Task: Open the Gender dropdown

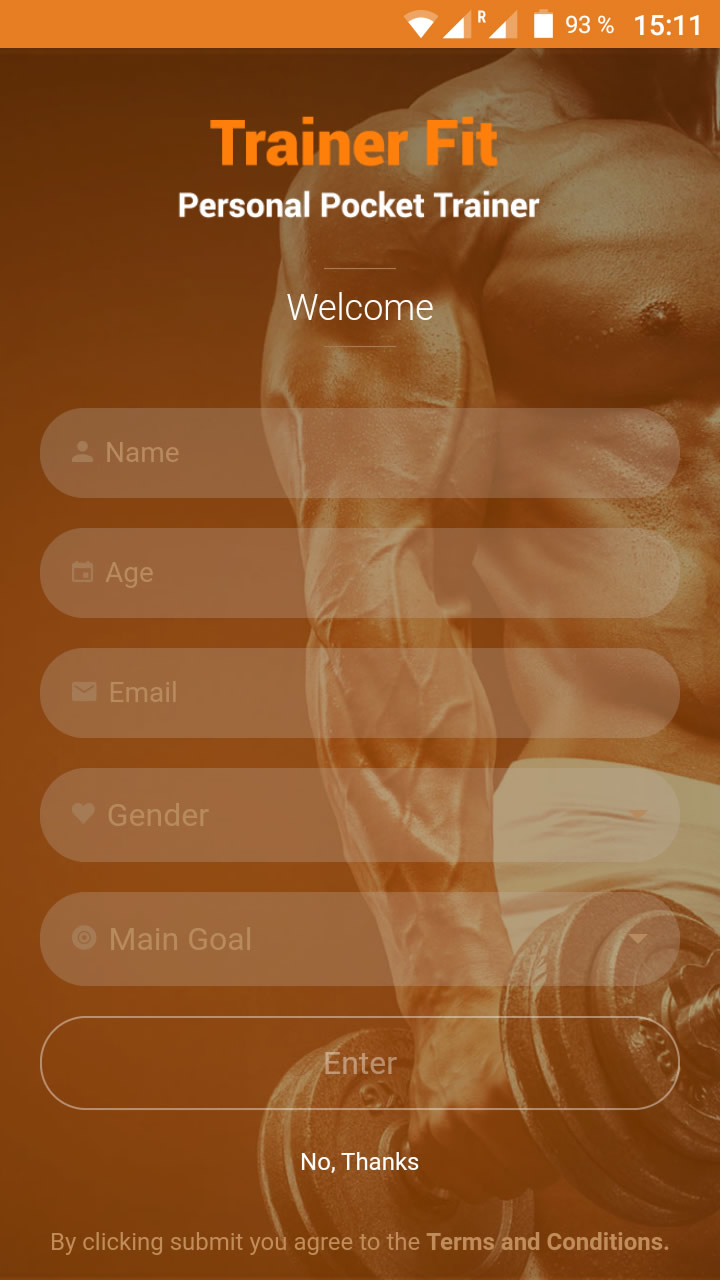Action: pyautogui.click(x=360, y=815)
